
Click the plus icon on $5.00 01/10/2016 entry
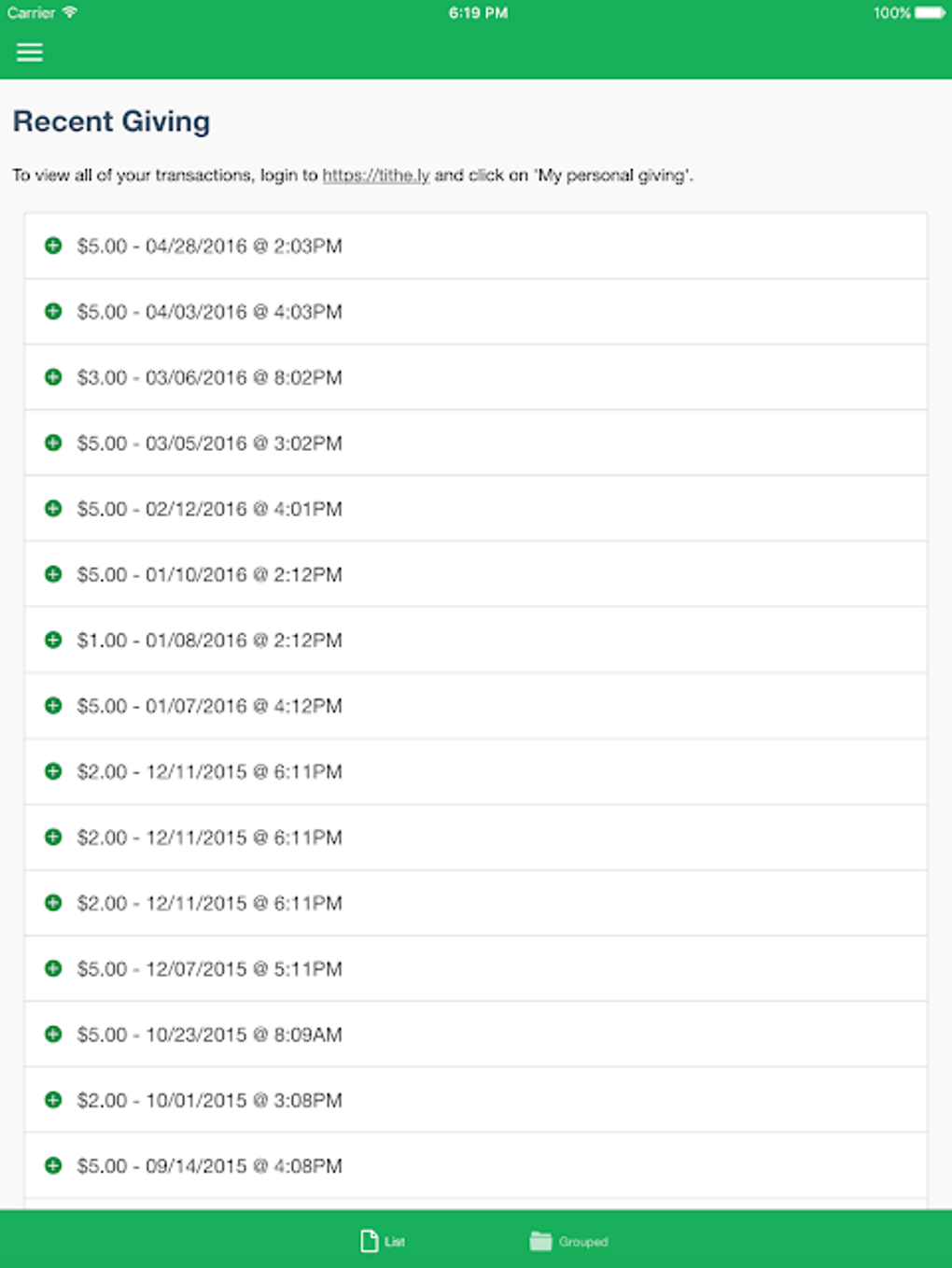click(53, 574)
